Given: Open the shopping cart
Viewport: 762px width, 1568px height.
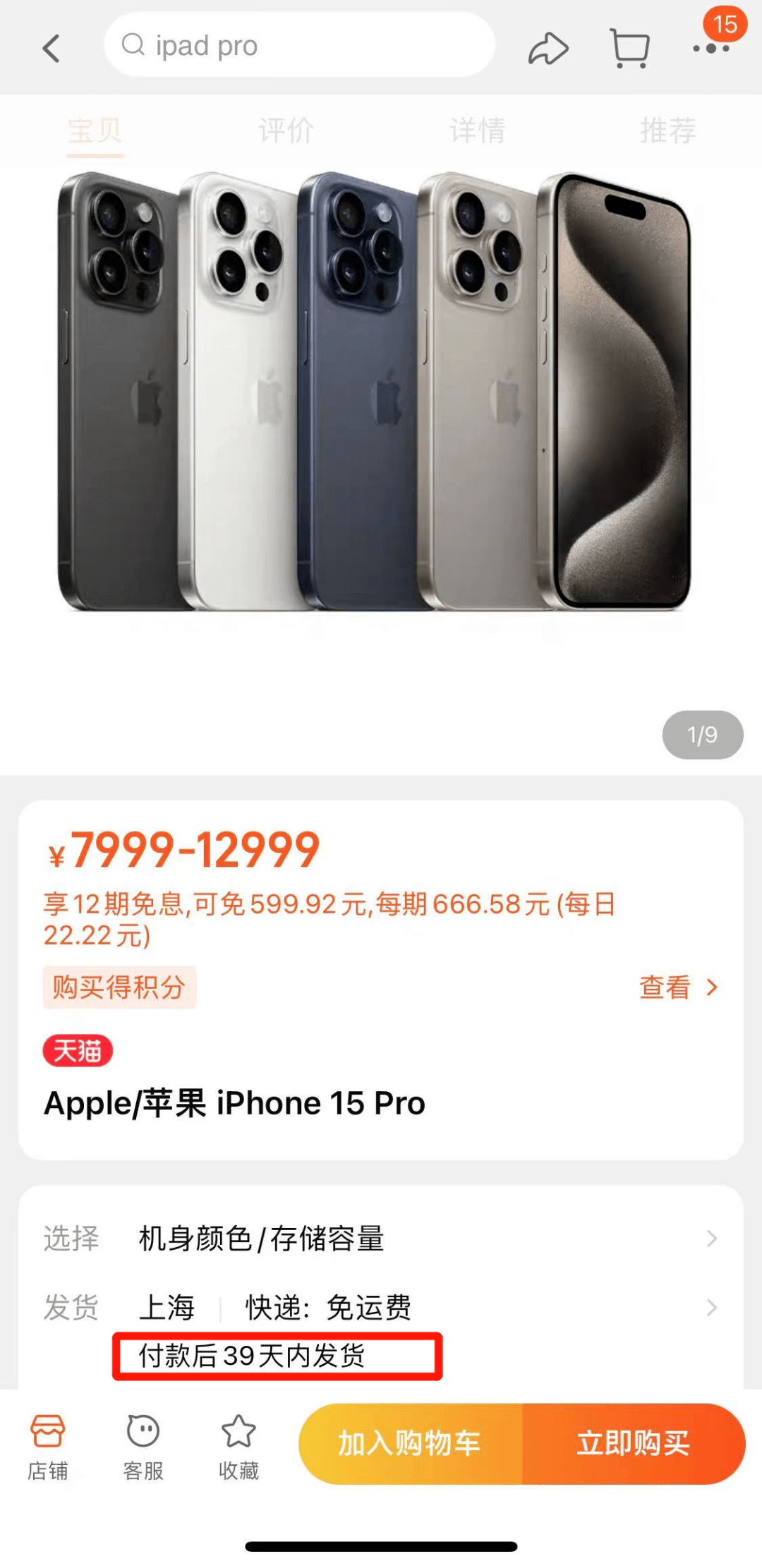Looking at the screenshot, I should [x=629, y=48].
